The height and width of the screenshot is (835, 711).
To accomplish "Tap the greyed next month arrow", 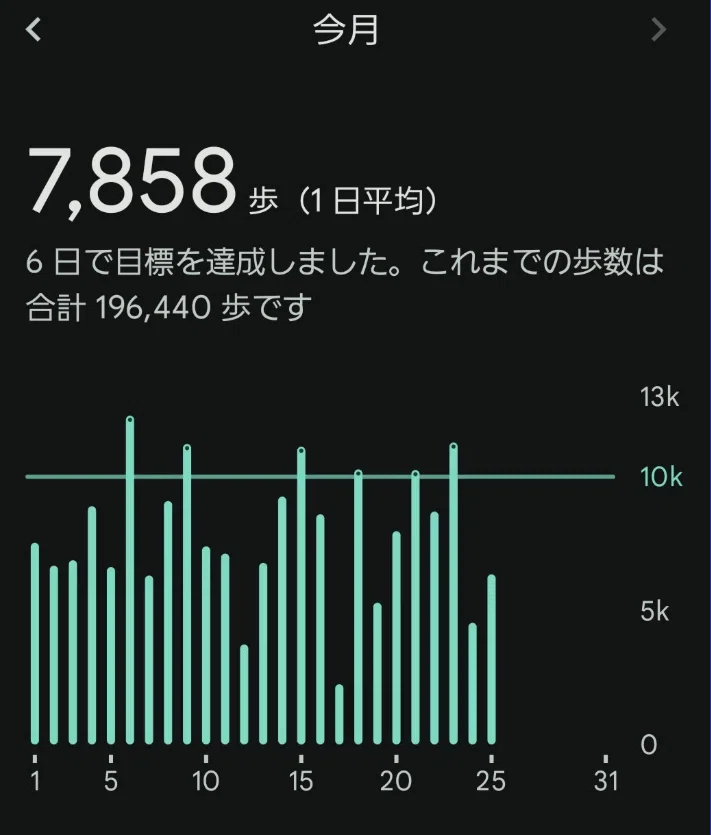I will coord(659,29).
